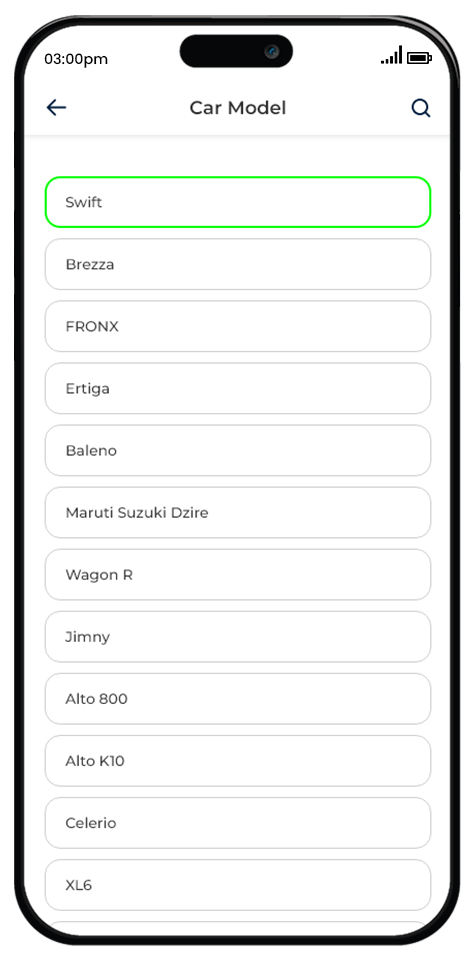The image size is (475, 960).
Task: Open search for car models
Action: coord(421,108)
